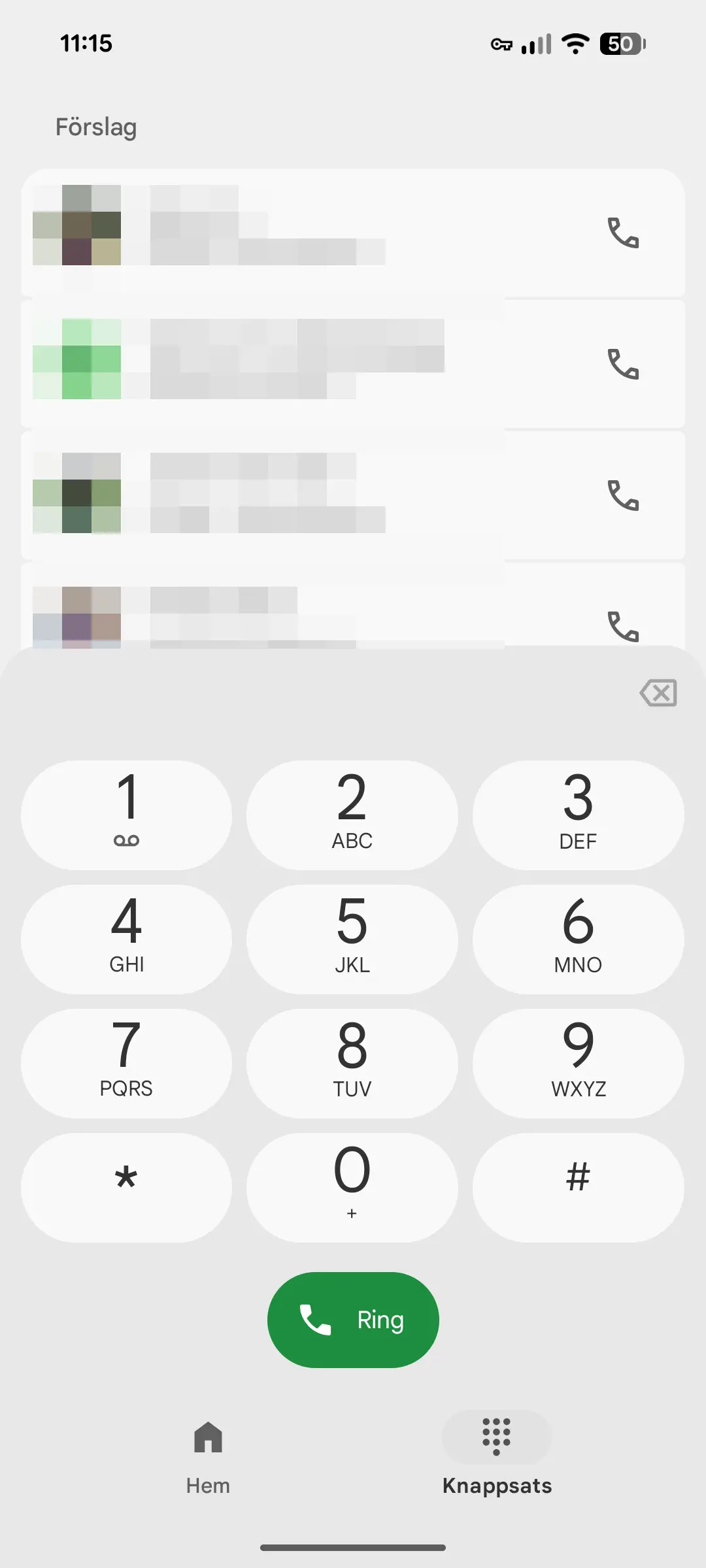Start the call with green Ring button
The height and width of the screenshot is (1568, 706).
[353, 1320]
